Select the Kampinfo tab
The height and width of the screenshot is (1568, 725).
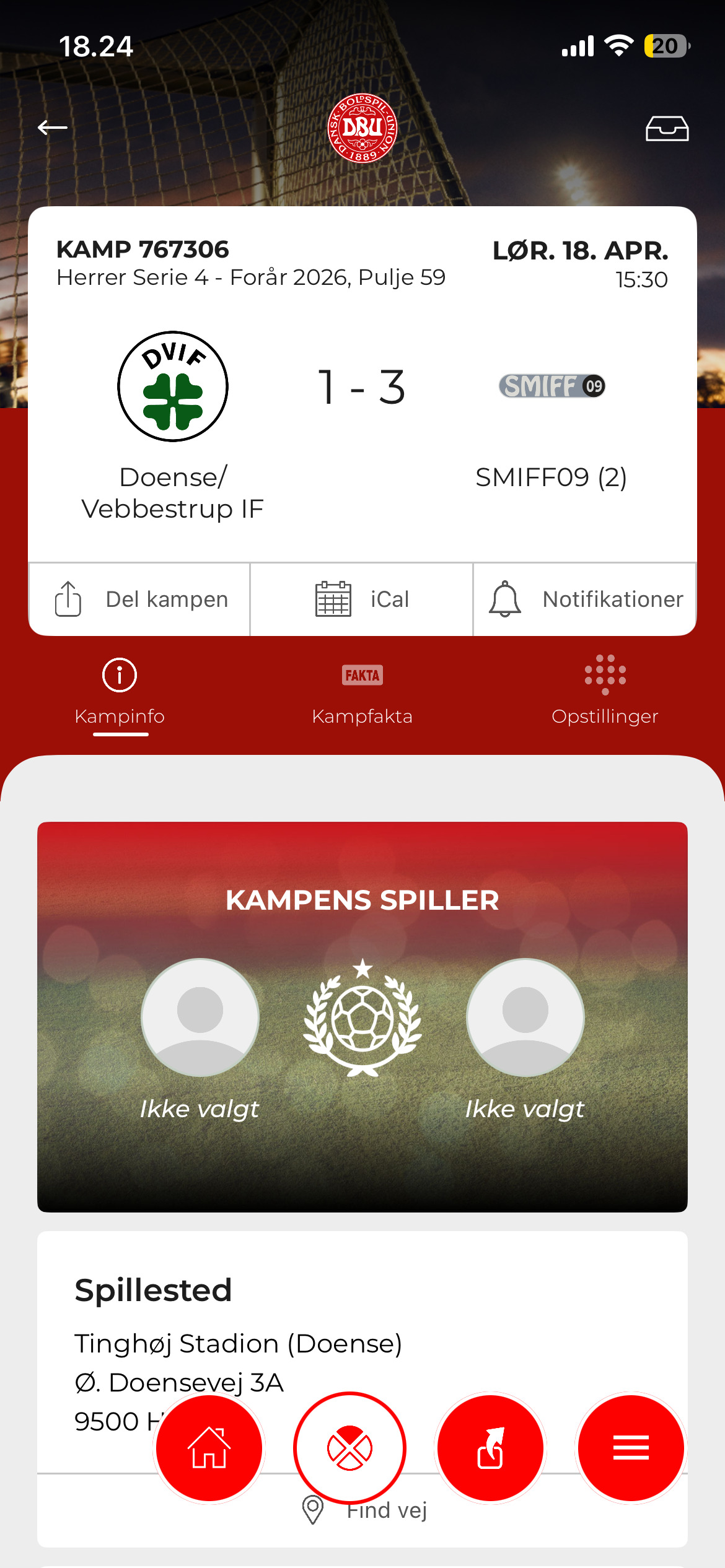[x=120, y=692]
